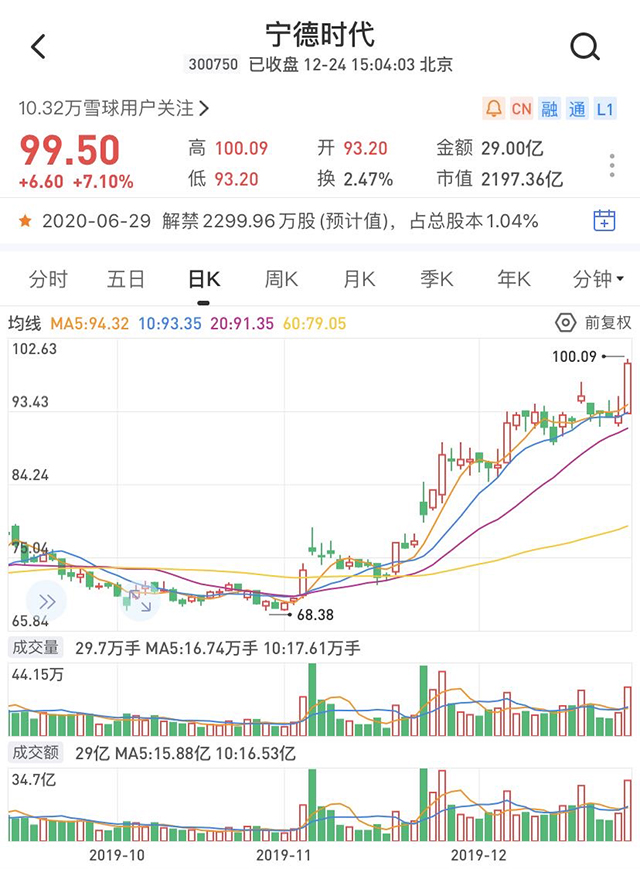
Task: Go back with the top-left arrow
Action: [38, 47]
